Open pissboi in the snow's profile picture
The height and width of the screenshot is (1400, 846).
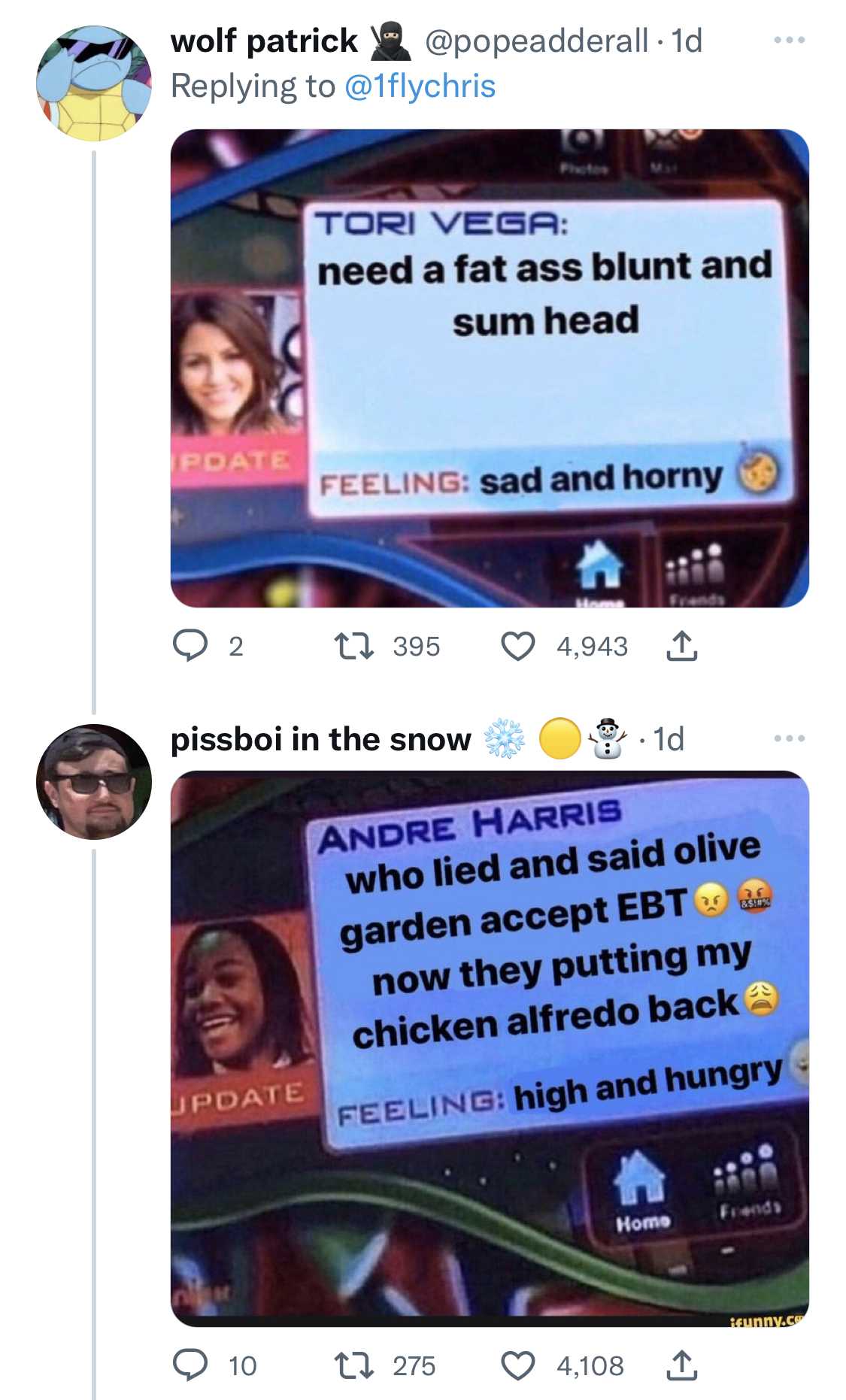[x=94, y=782]
